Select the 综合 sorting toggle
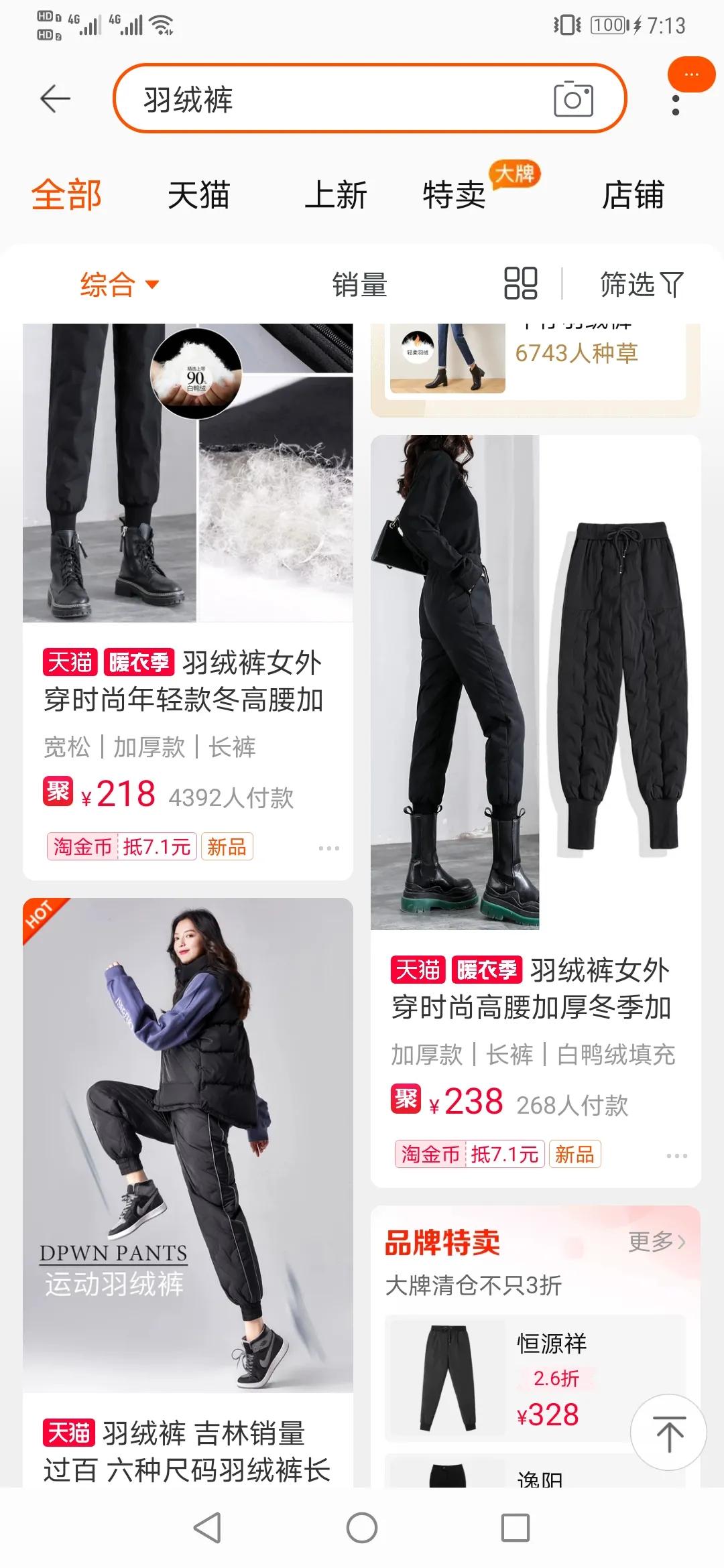724x1568 pixels. (x=107, y=284)
